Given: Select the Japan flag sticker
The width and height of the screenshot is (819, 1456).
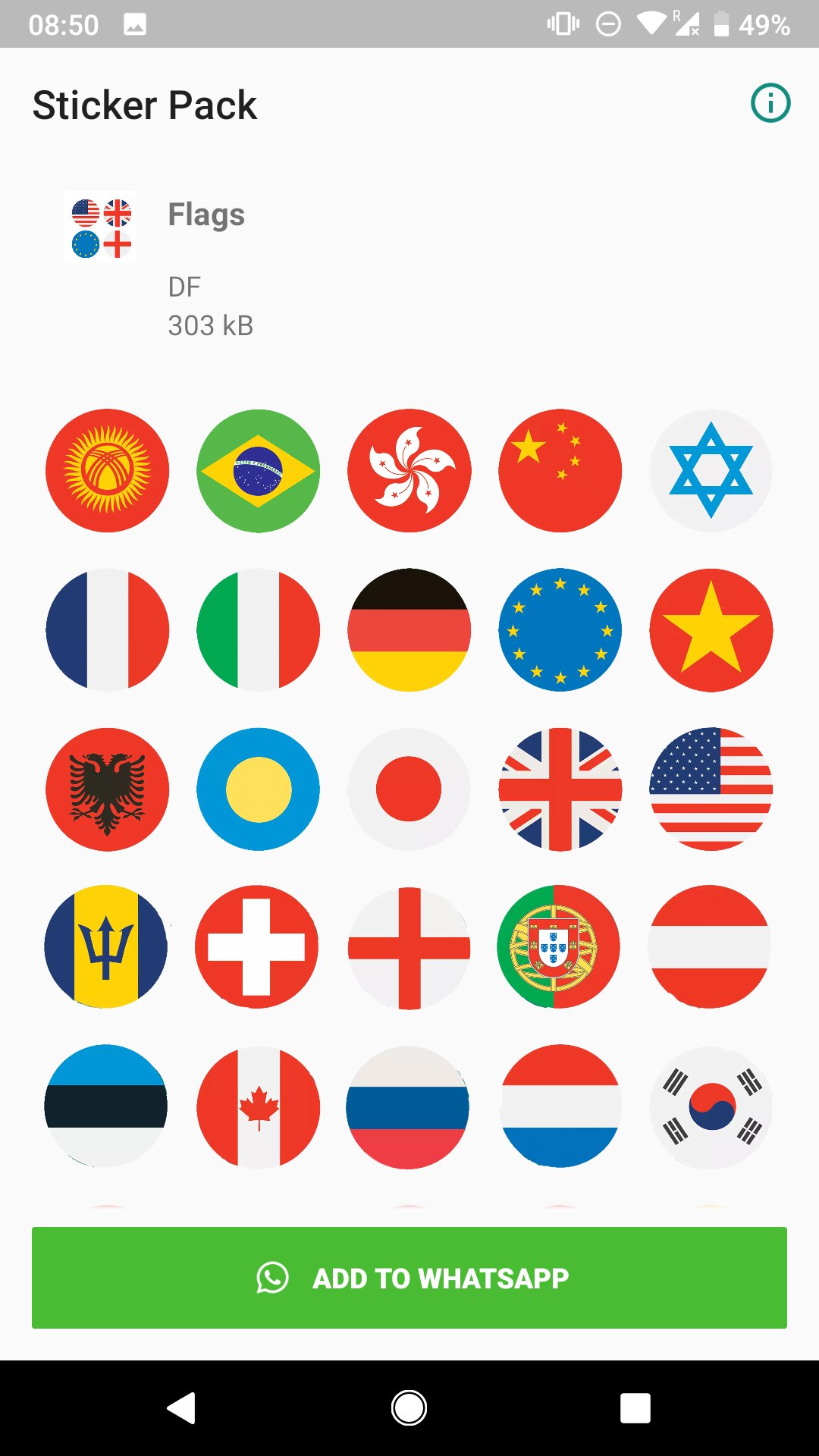Looking at the screenshot, I should coord(409,789).
